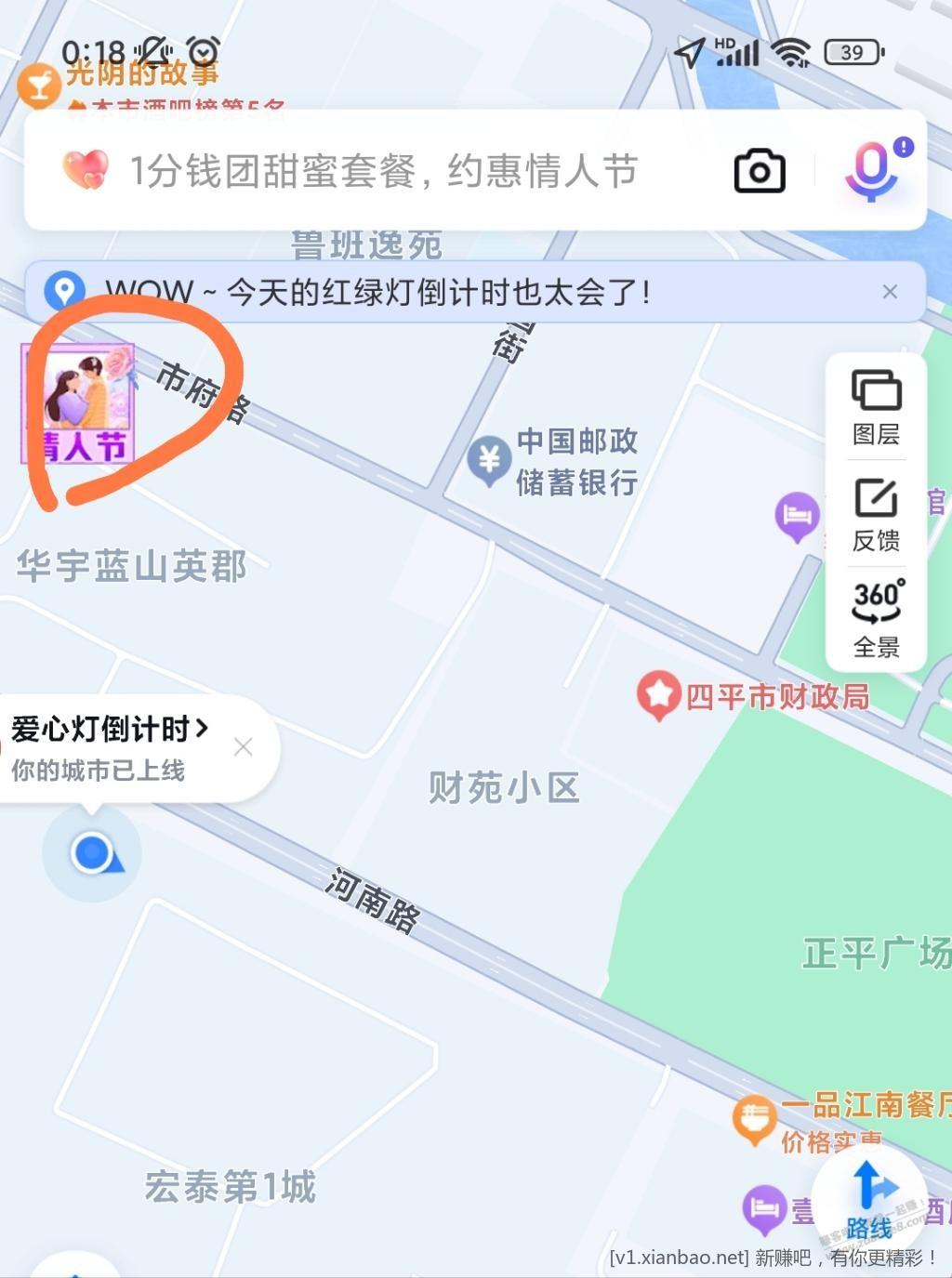
Task: Select the 四平市财政局 marker
Action: point(658,695)
